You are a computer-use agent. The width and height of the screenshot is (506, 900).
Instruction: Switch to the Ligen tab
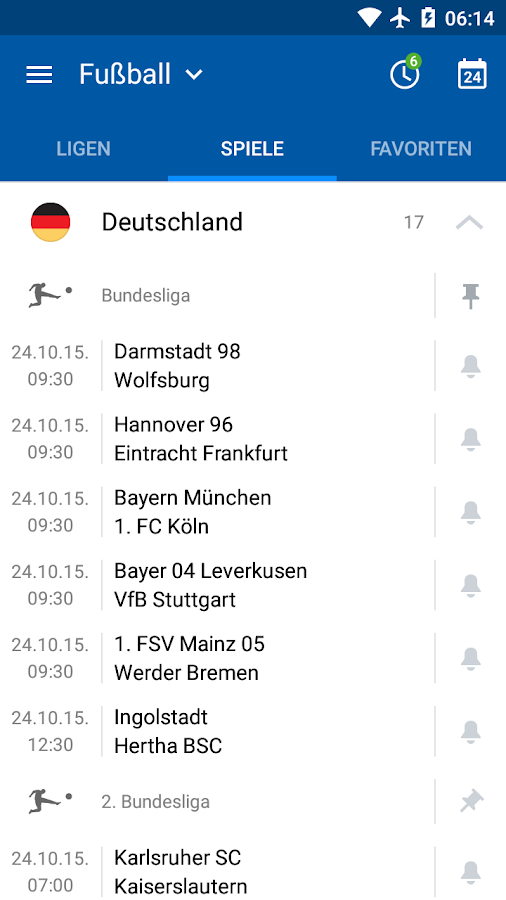[x=84, y=149]
